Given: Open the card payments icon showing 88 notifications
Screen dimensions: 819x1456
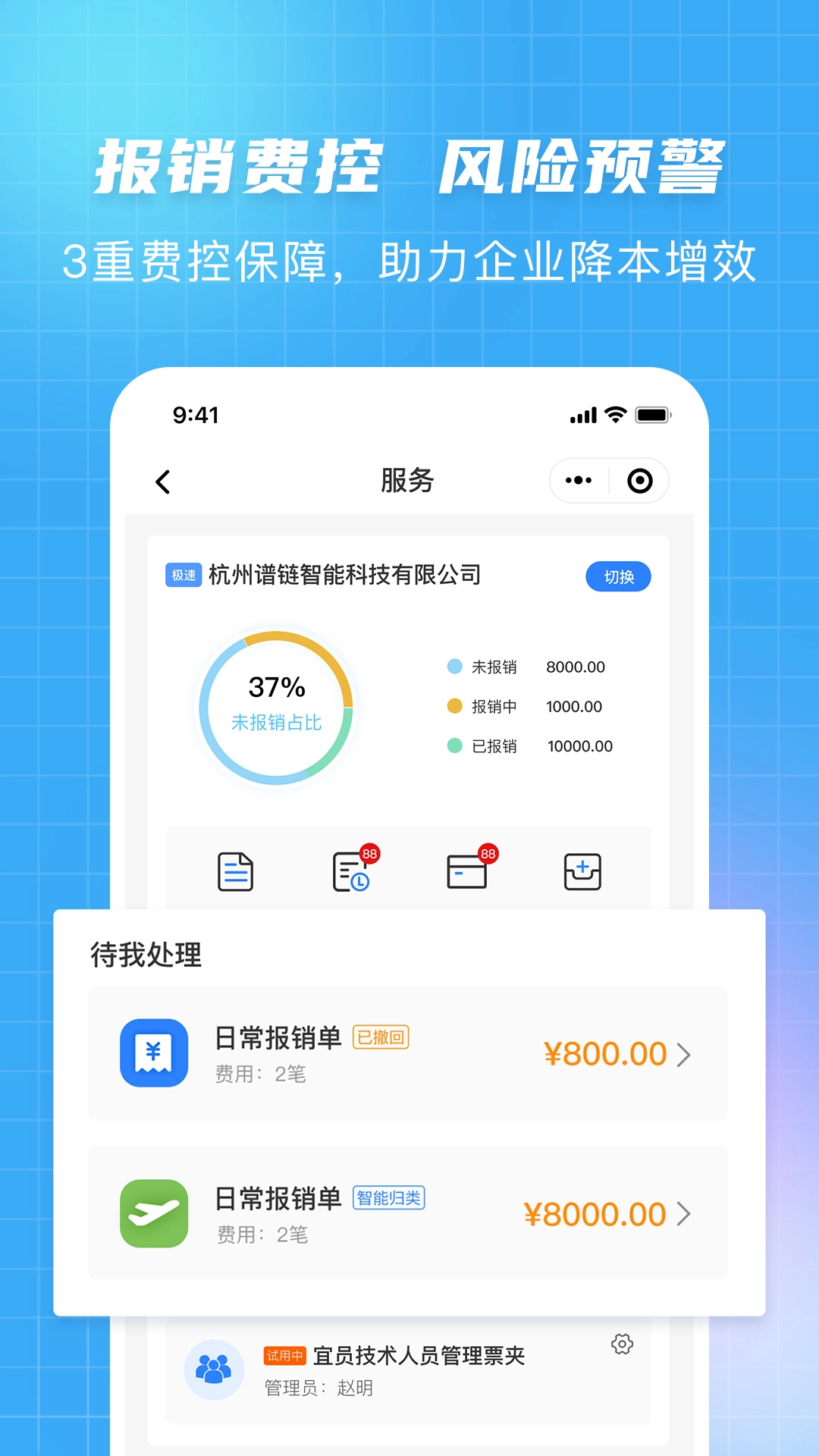Looking at the screenshot, I should pos(466,871).
